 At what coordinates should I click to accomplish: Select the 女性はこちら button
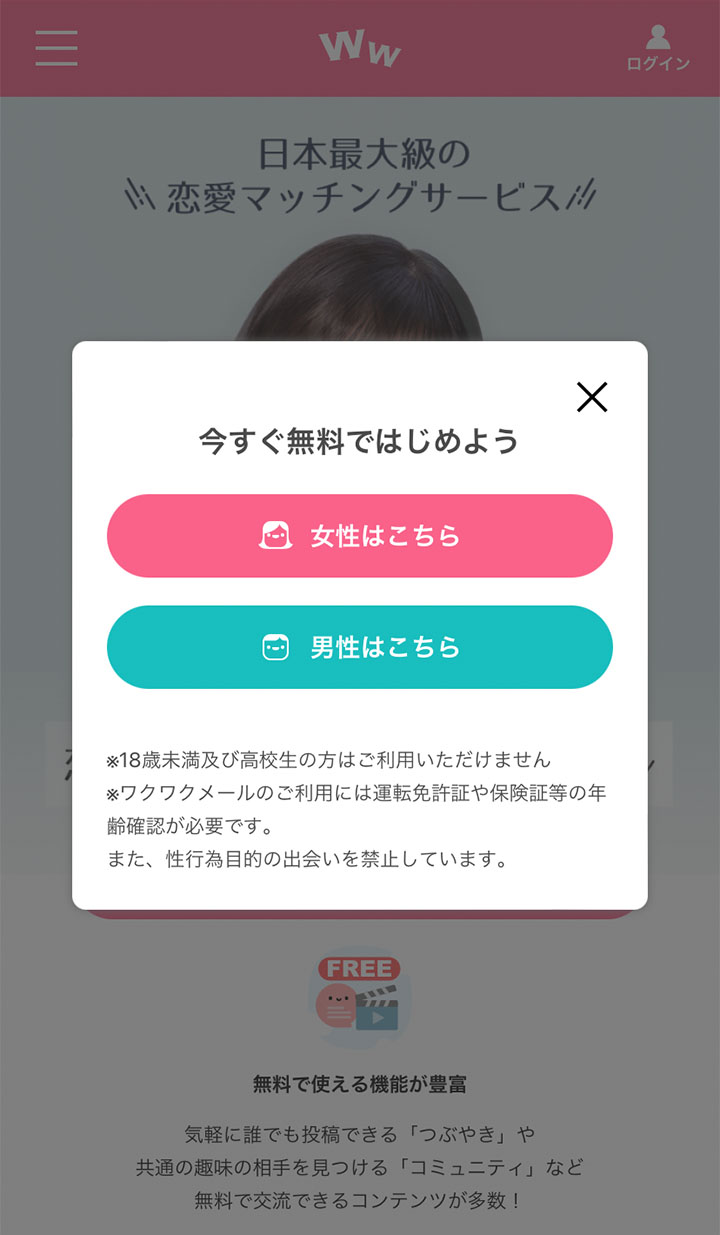click(x=360, y=536)
